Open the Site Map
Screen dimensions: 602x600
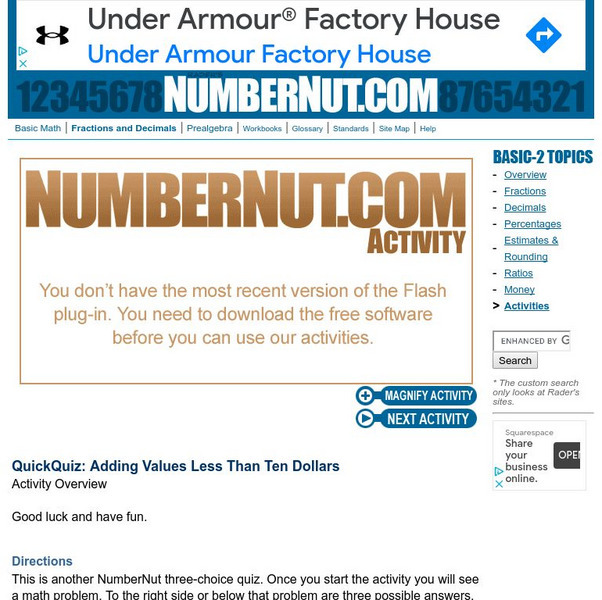point(393,129)
